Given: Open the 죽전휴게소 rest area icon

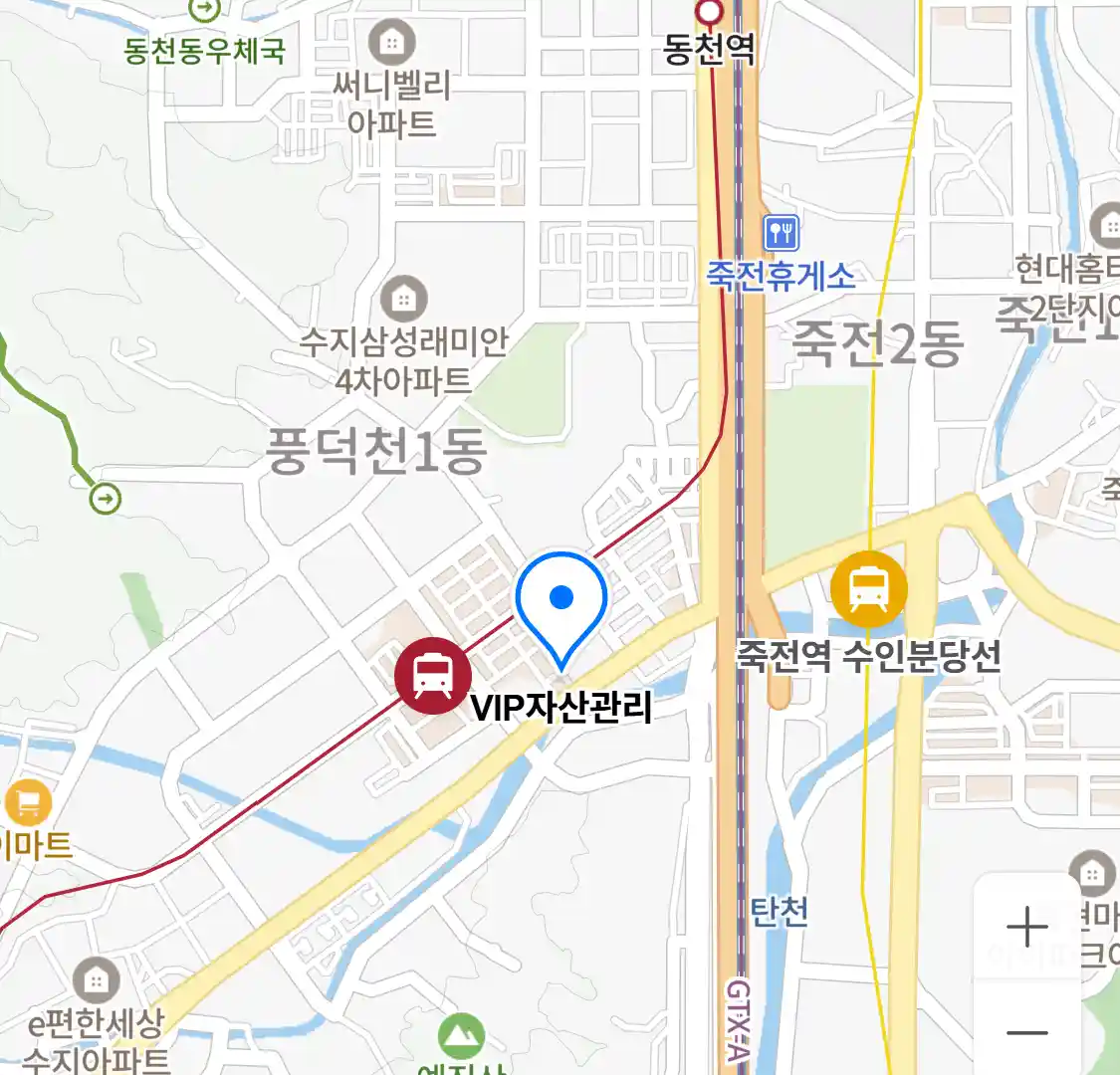Looking at the screenshot, I should click(782, 234).
